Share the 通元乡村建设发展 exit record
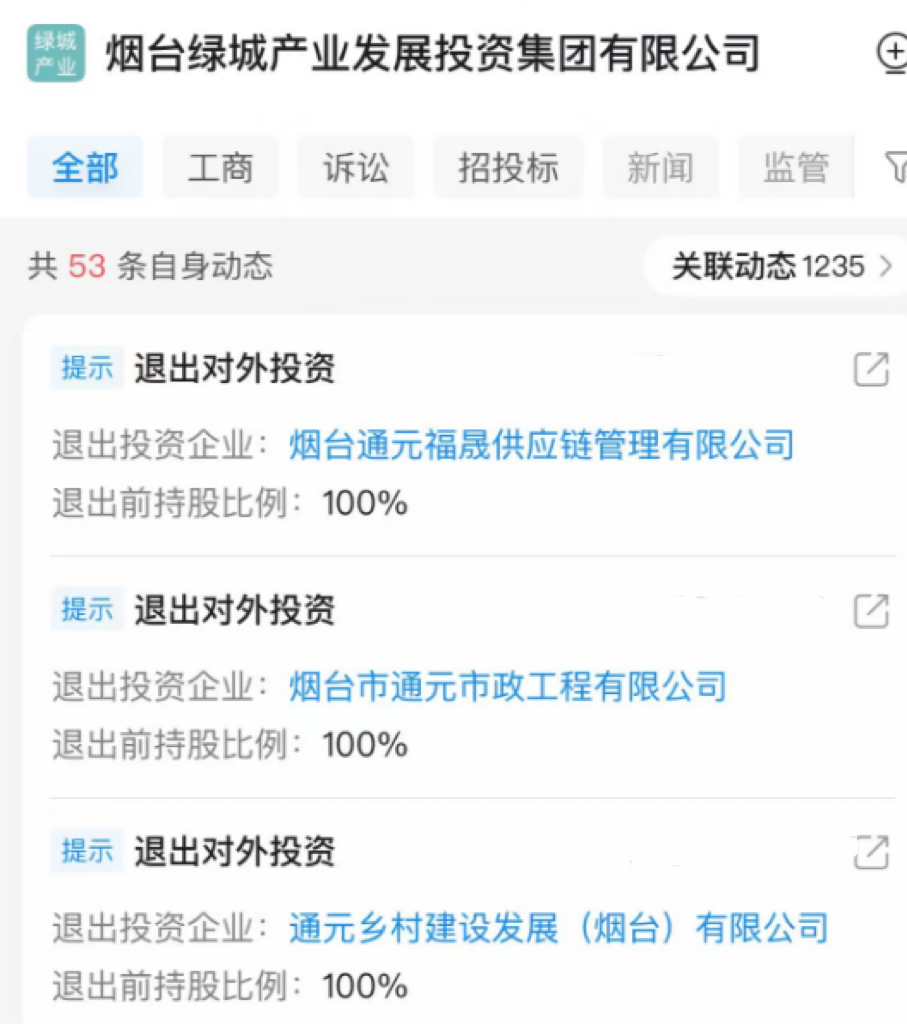907x1024 pixels. (x=871, y=852)
